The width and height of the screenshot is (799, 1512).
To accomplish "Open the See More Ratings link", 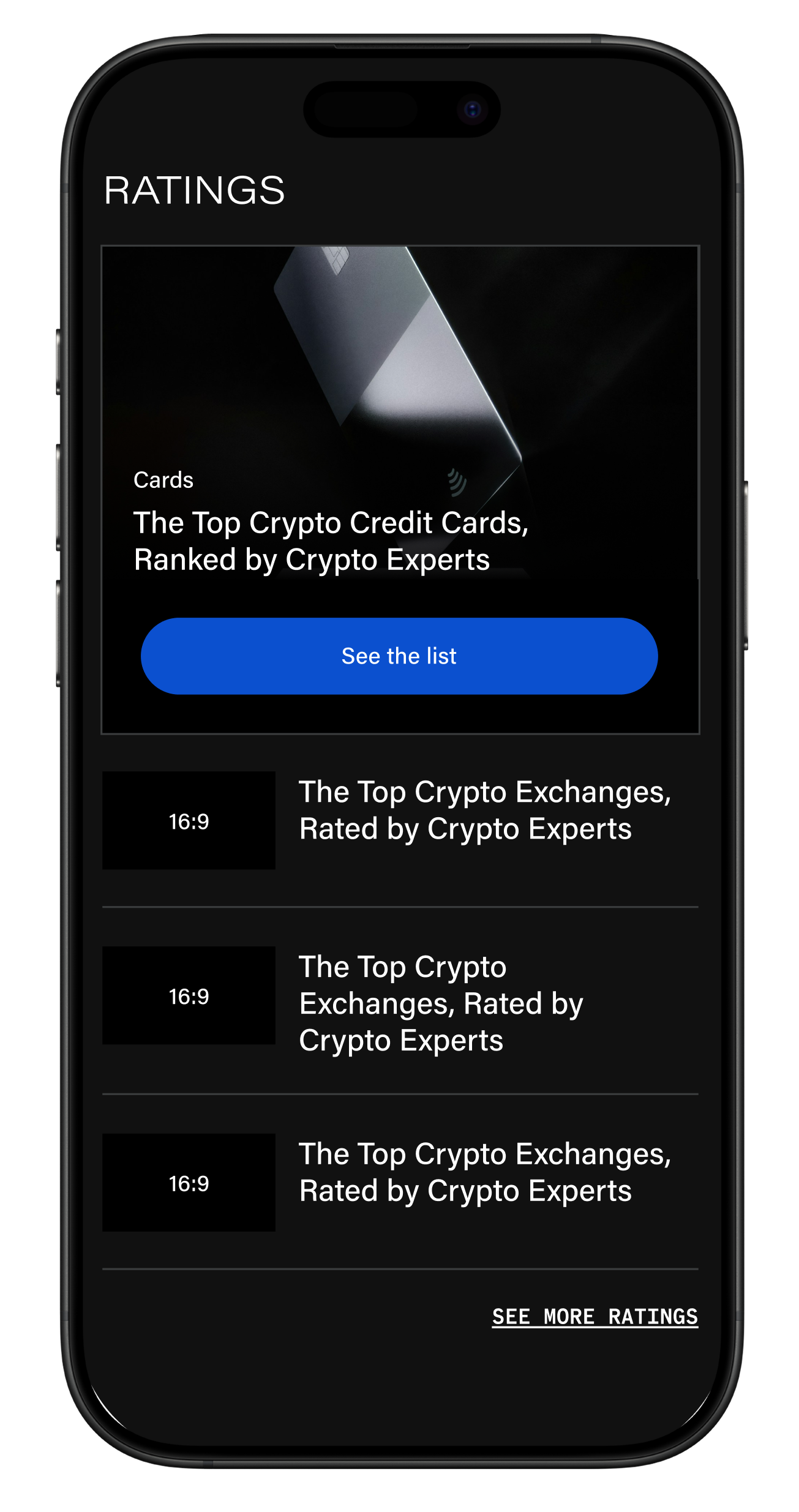I will tap(595, 1316).
